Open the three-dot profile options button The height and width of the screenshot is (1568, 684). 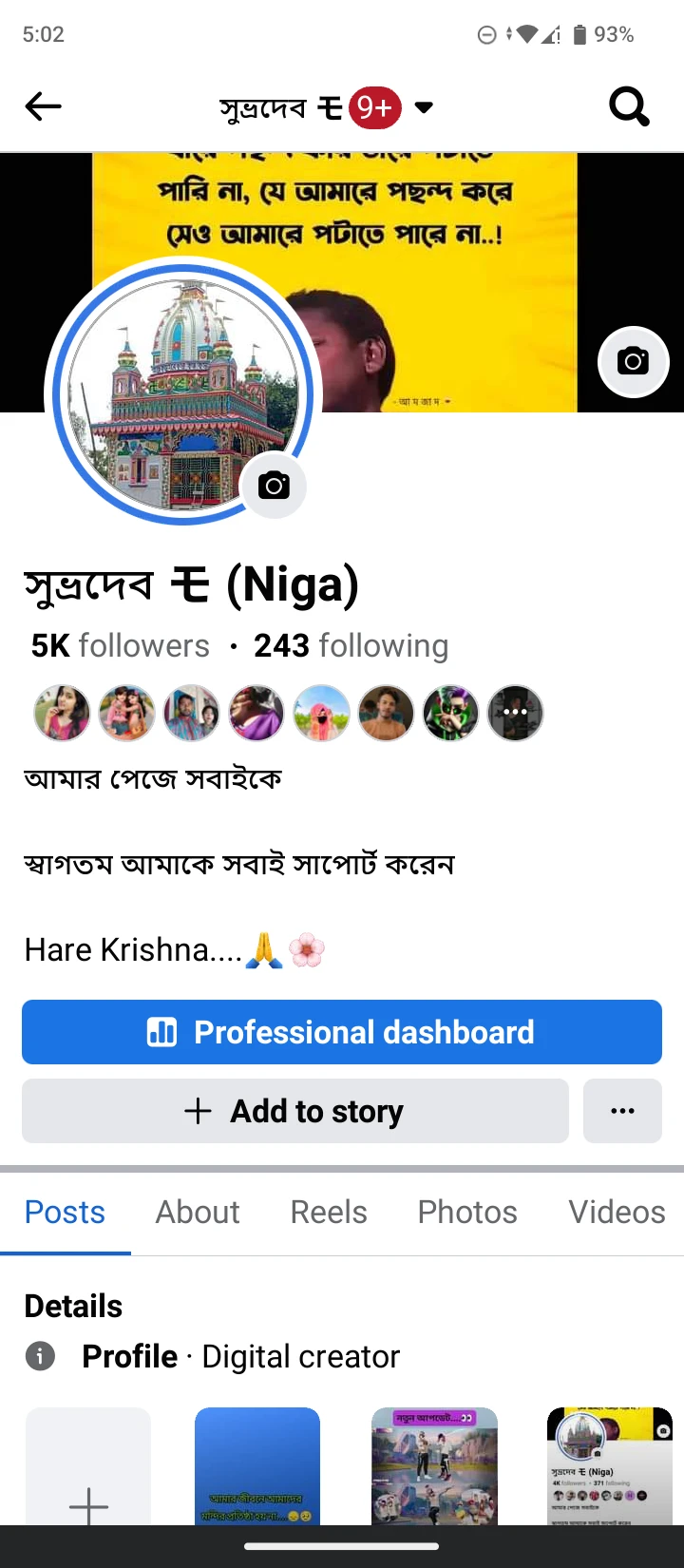[622, 1111]
